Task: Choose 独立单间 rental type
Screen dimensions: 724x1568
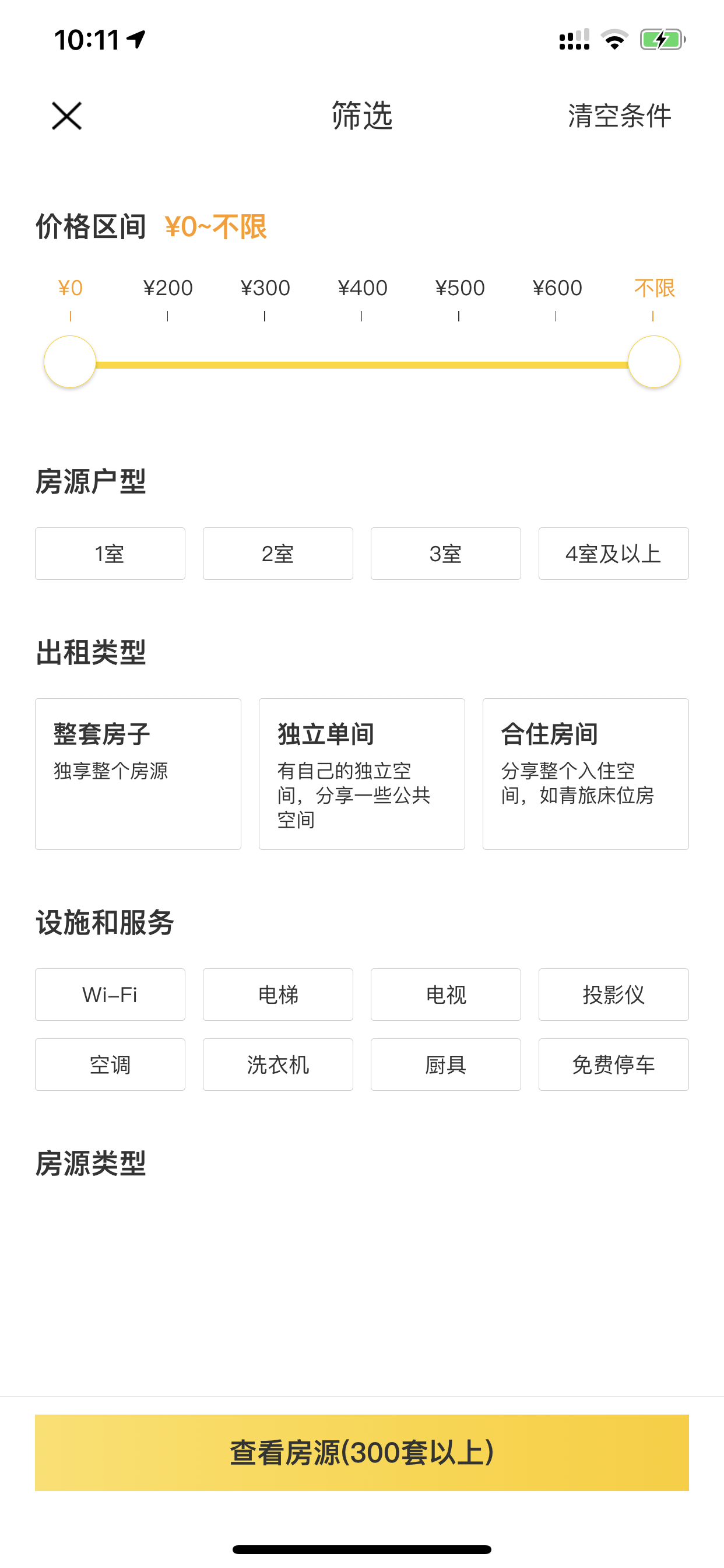Action: (x=362, y=773)
